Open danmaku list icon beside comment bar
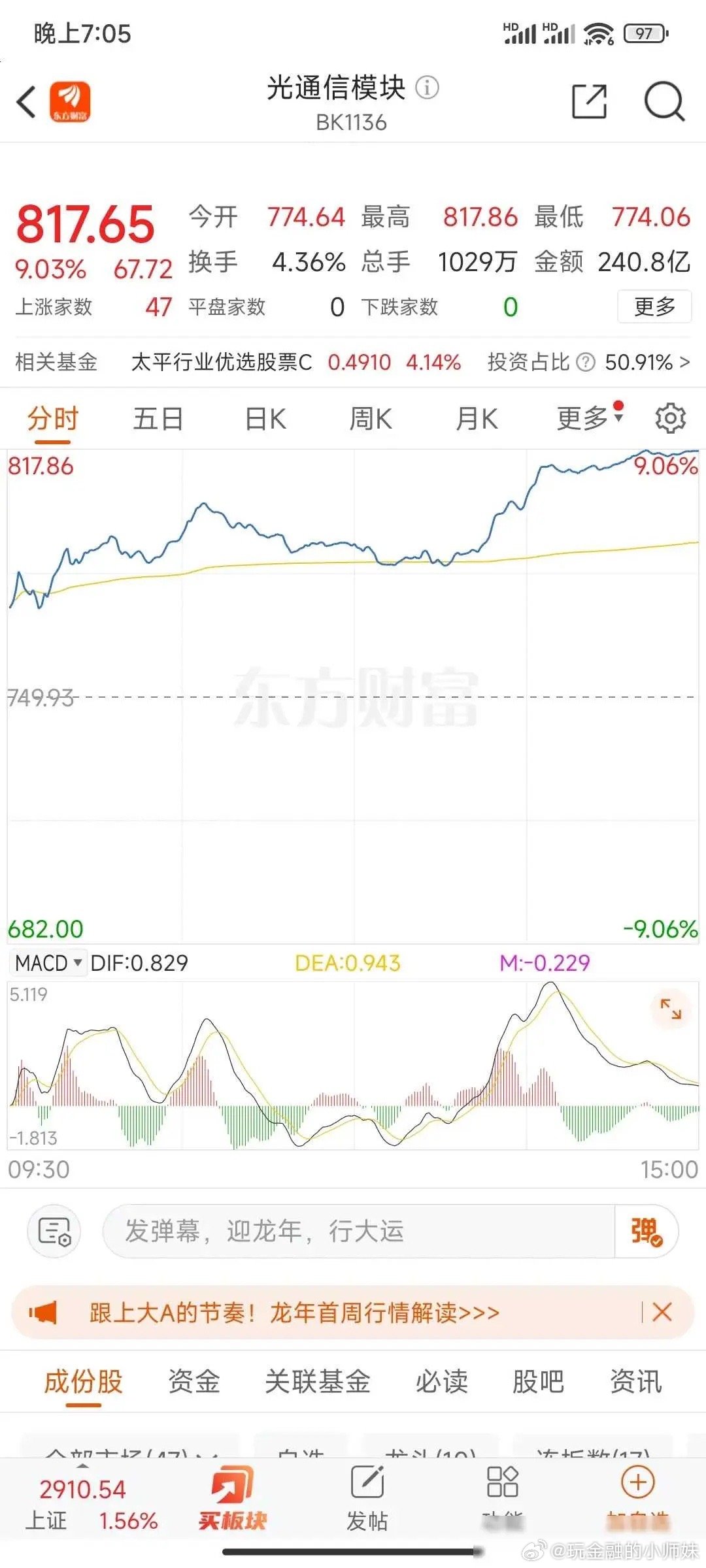 click(x=54, y=1232)
